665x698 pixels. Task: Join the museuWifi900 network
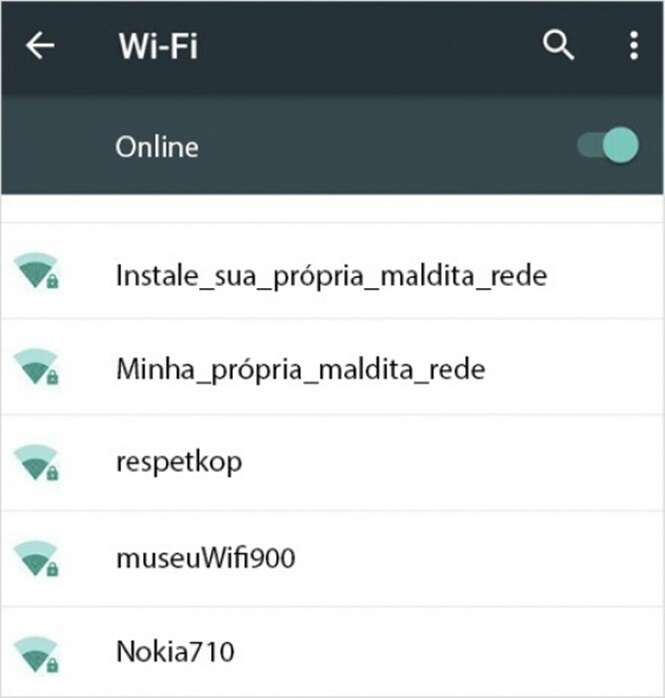[205, 558]
